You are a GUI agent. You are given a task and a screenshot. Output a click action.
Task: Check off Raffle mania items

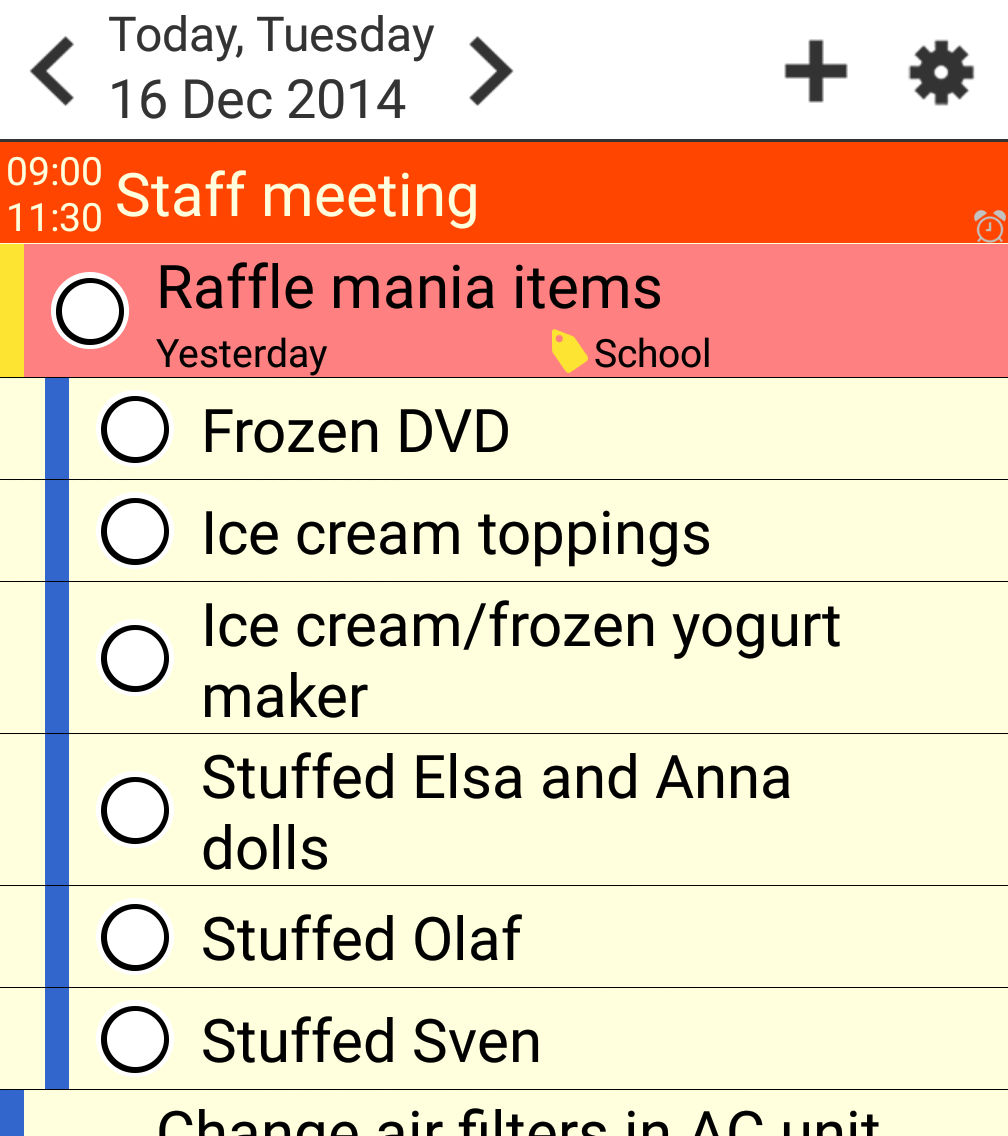click(x=90, y=310)
